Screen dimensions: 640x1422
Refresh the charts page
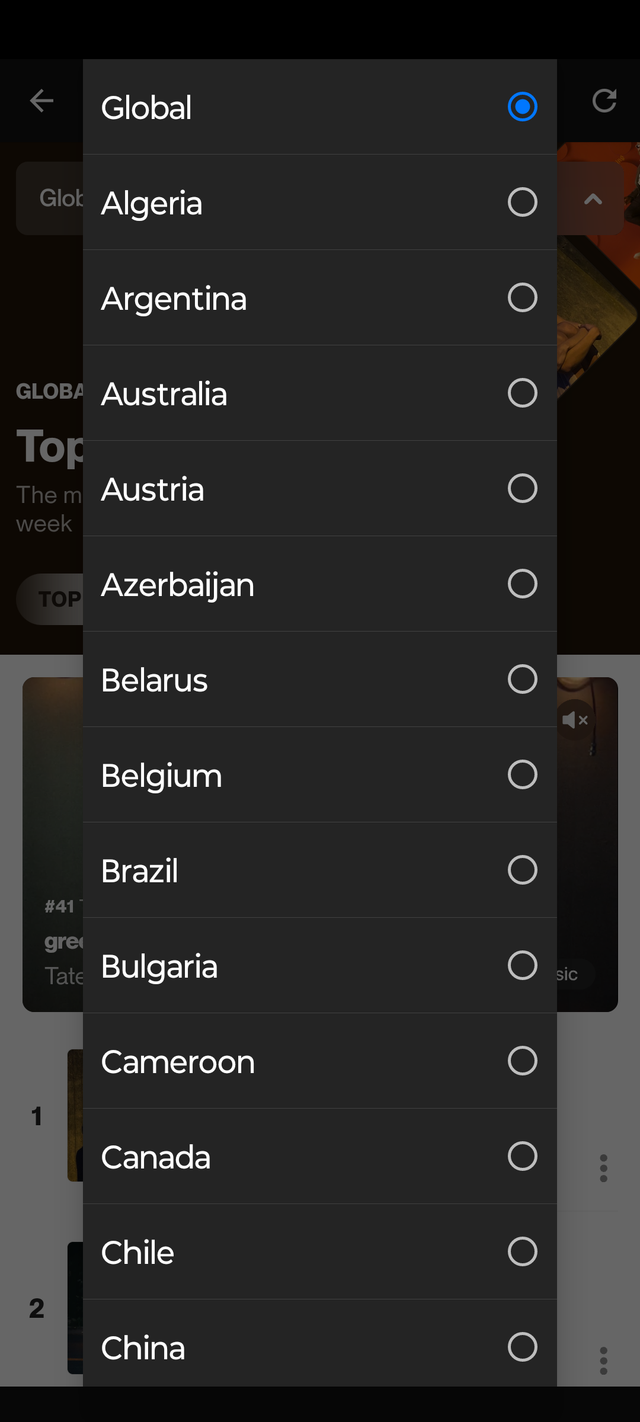click(604, 100)
